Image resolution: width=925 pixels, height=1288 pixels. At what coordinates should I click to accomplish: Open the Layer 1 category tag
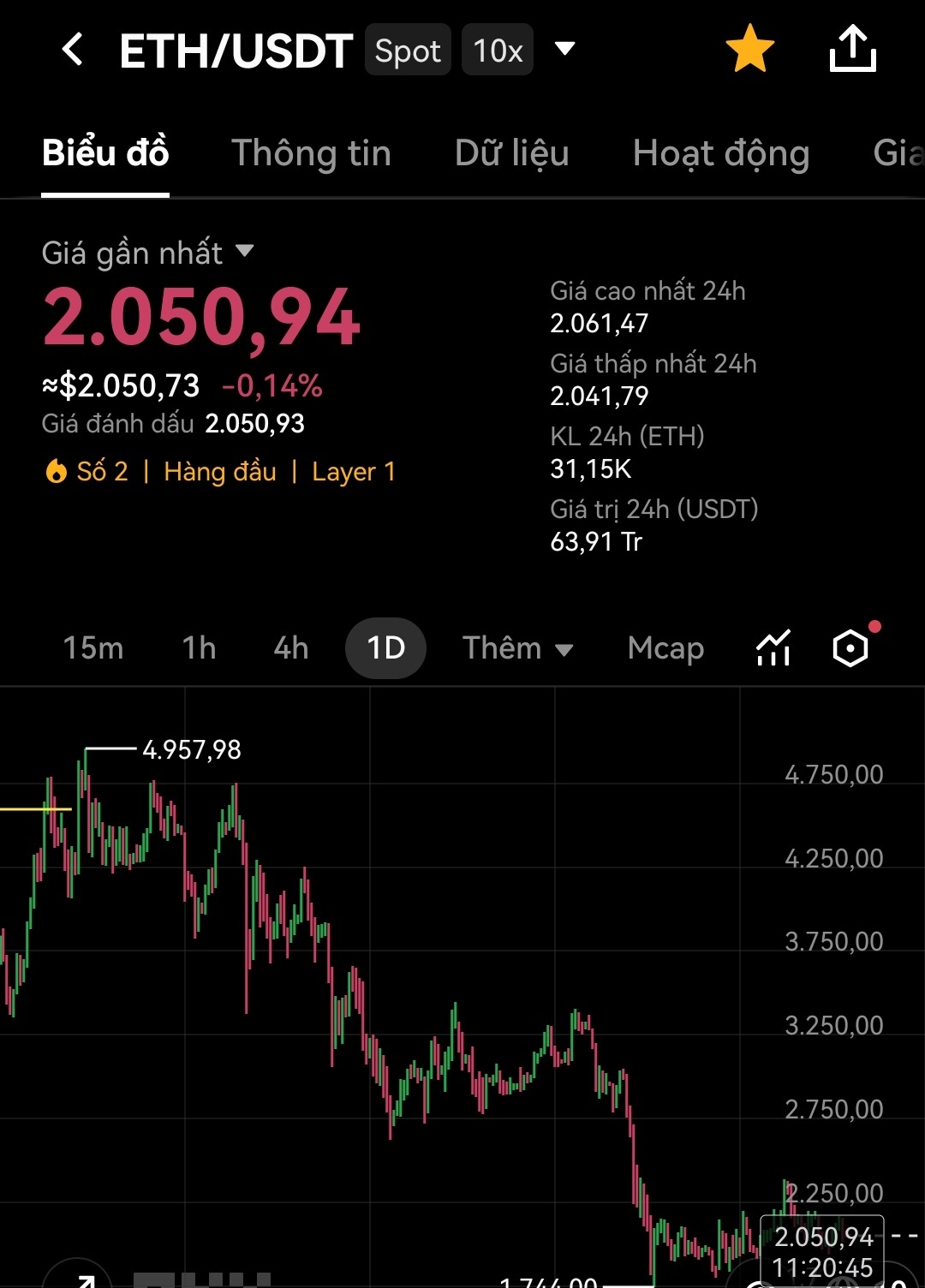click(x=354, y=472)
